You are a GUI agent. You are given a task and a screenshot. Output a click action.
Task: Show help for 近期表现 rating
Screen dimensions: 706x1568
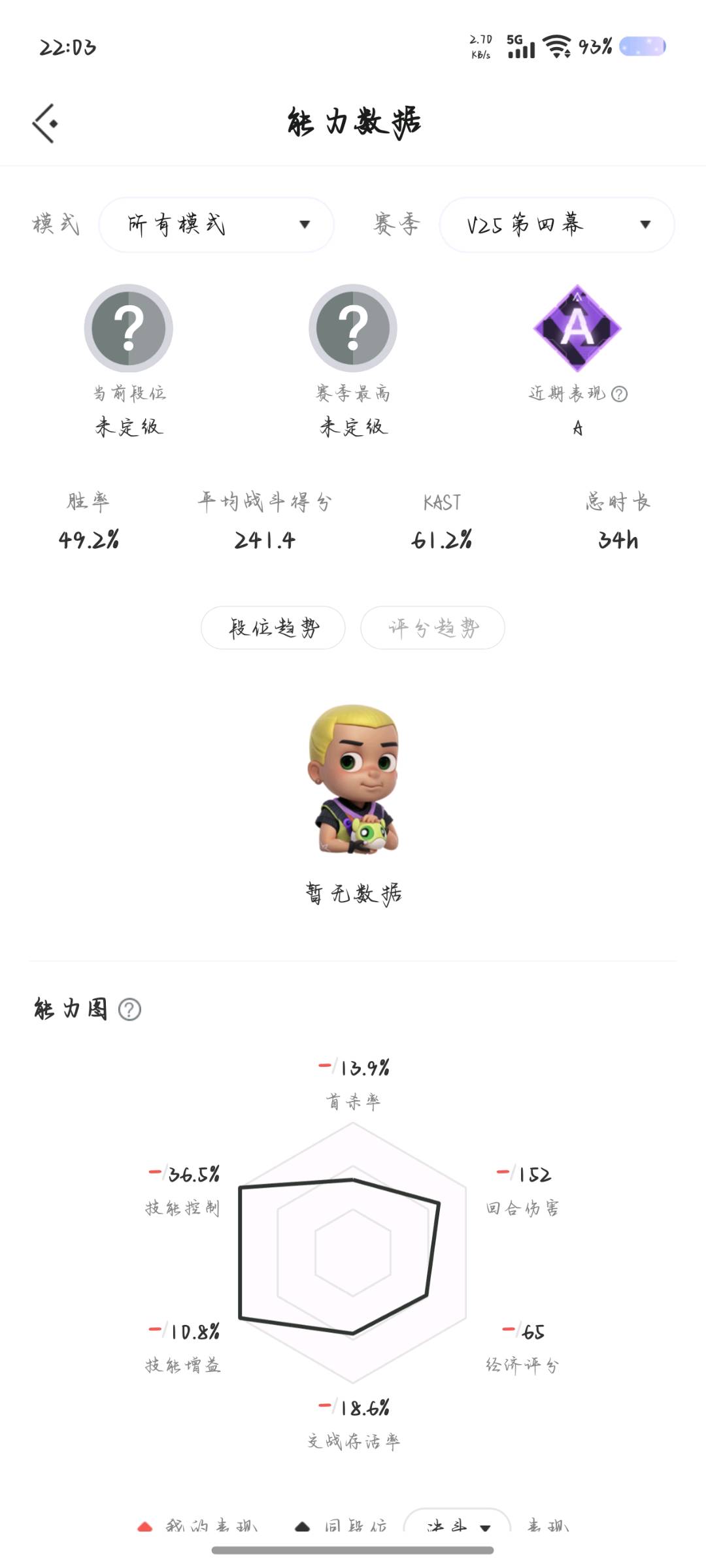tap(619, 393)
